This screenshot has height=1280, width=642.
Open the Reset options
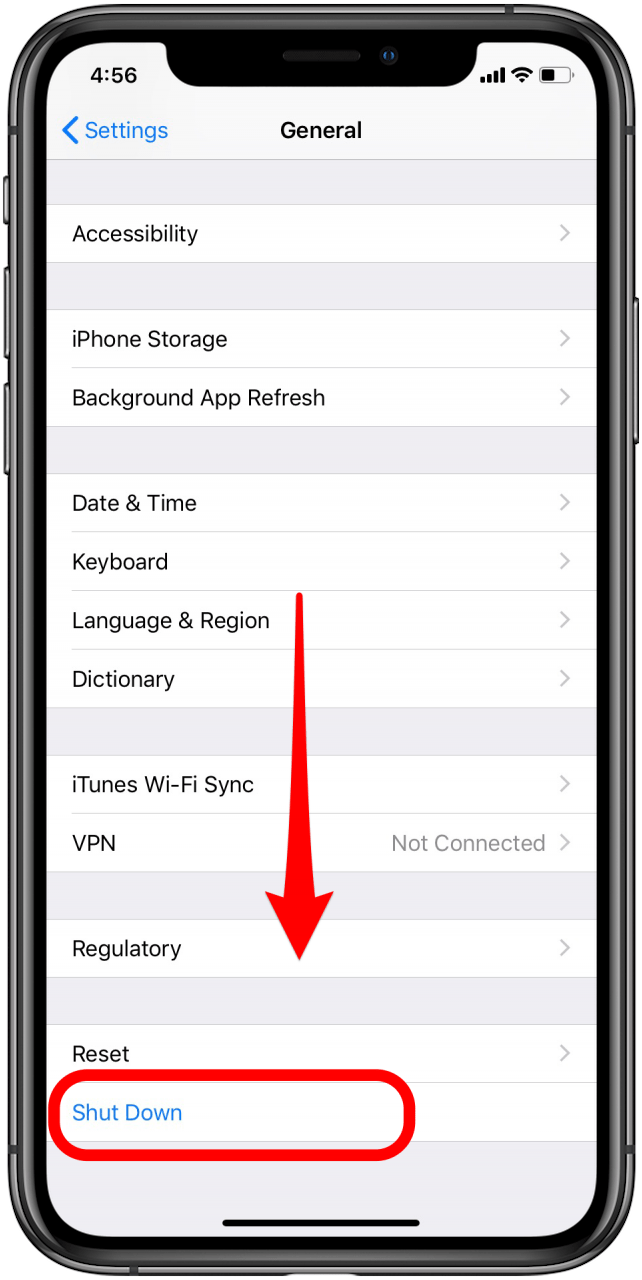[x=321, y=1054]
